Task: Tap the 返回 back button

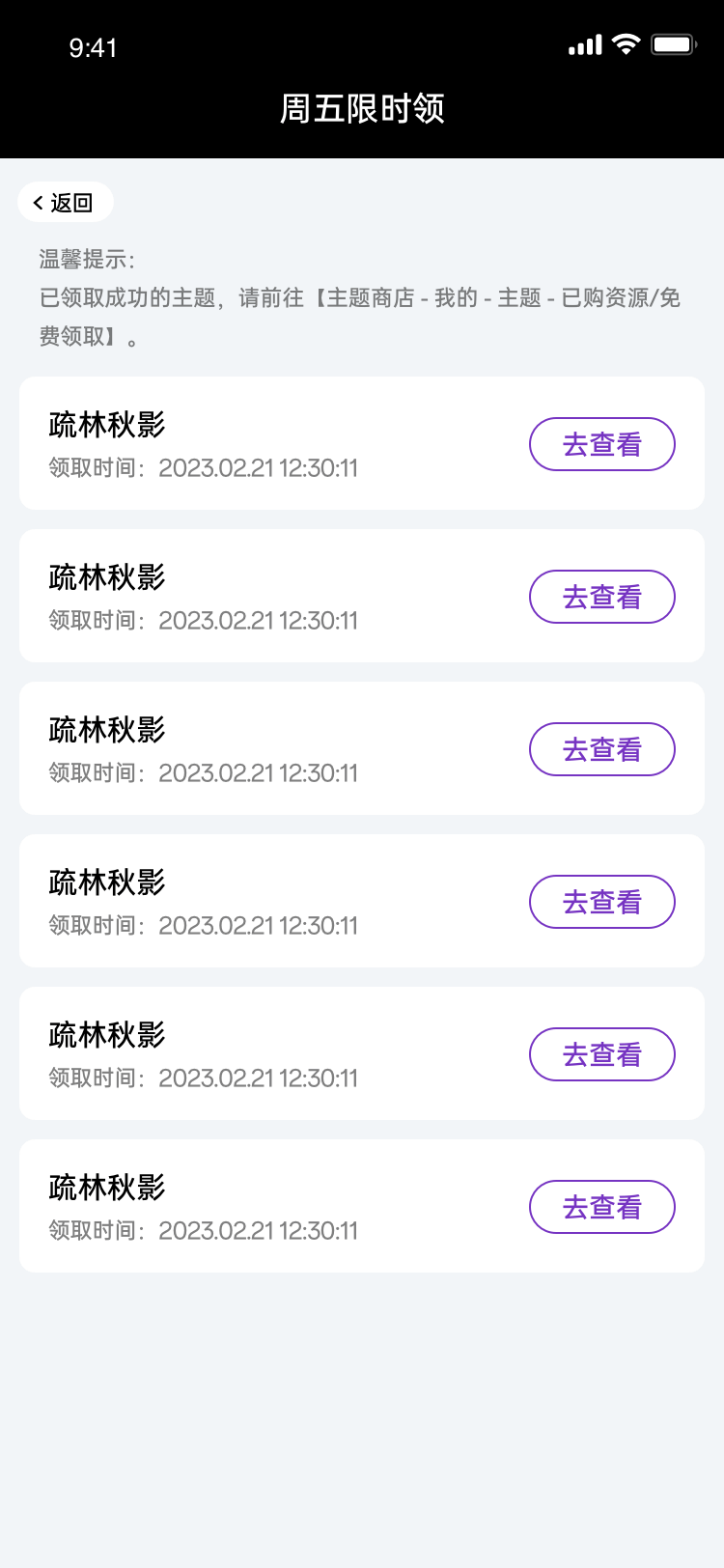Action: (65, 203)
